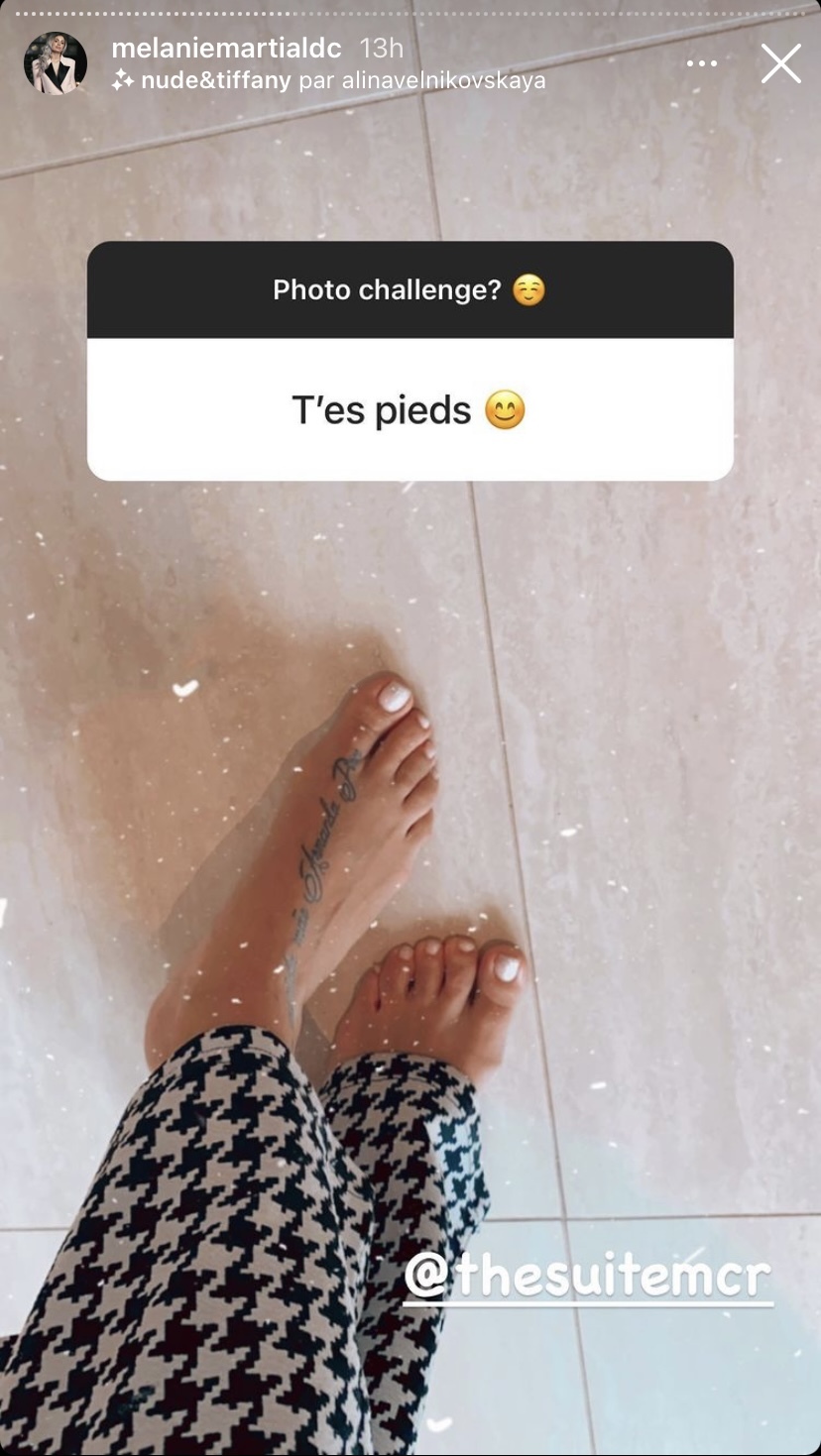Viewport: 821px width, 1456px height.
Task: Open melaniemartialdc's profile picture
Action: click(56, 63)
